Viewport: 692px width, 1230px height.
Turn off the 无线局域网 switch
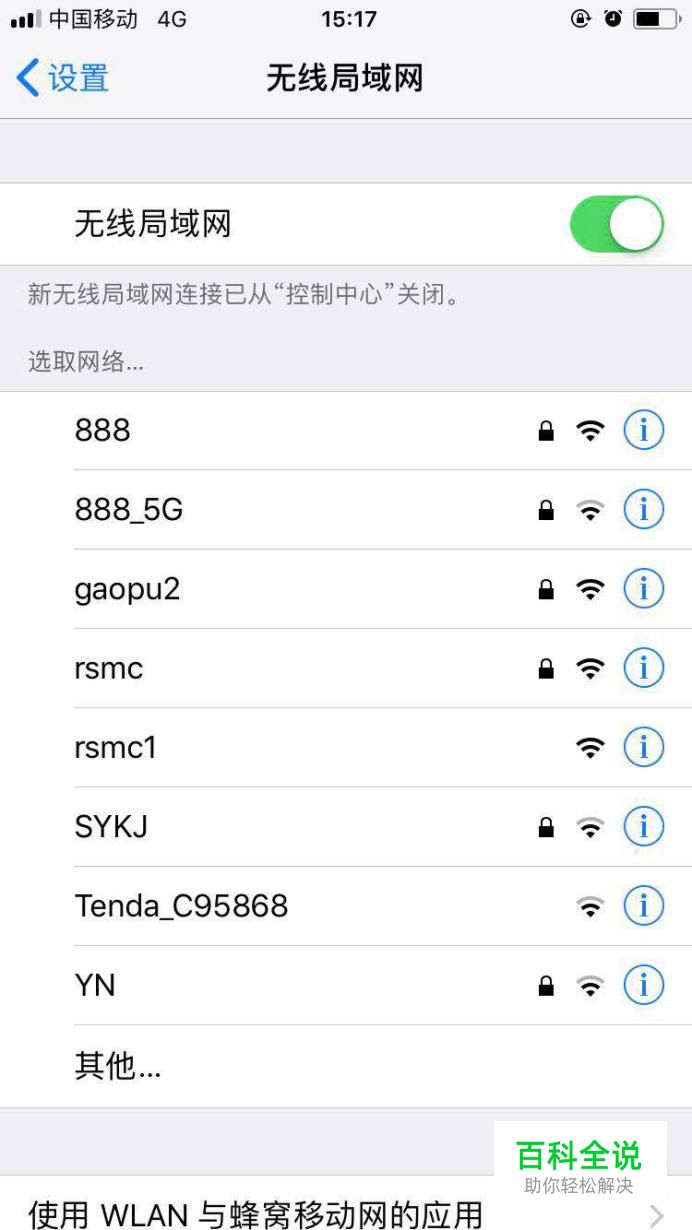[616, 224]
